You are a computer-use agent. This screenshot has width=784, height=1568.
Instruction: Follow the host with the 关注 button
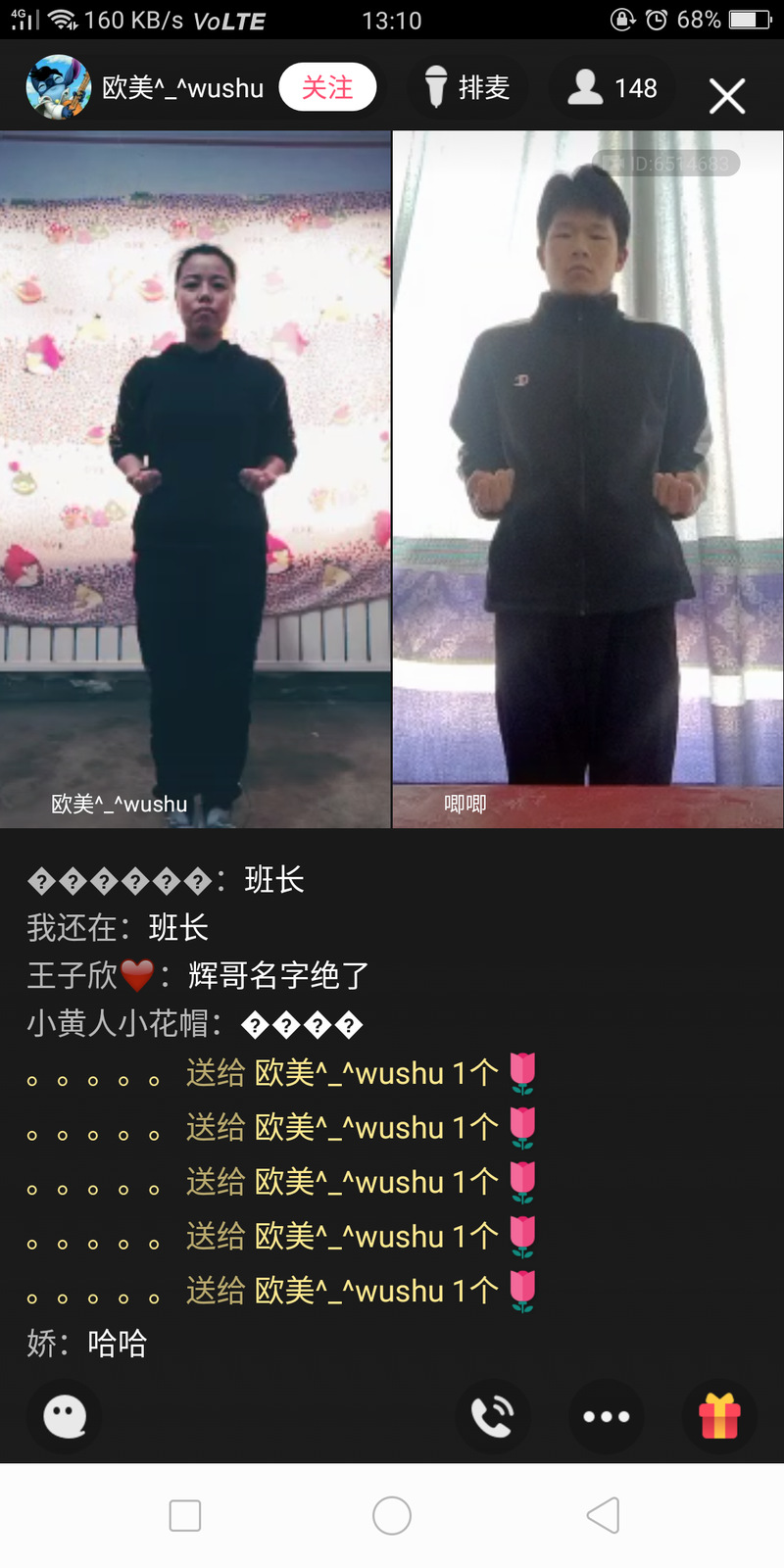(x=327, y=87)
